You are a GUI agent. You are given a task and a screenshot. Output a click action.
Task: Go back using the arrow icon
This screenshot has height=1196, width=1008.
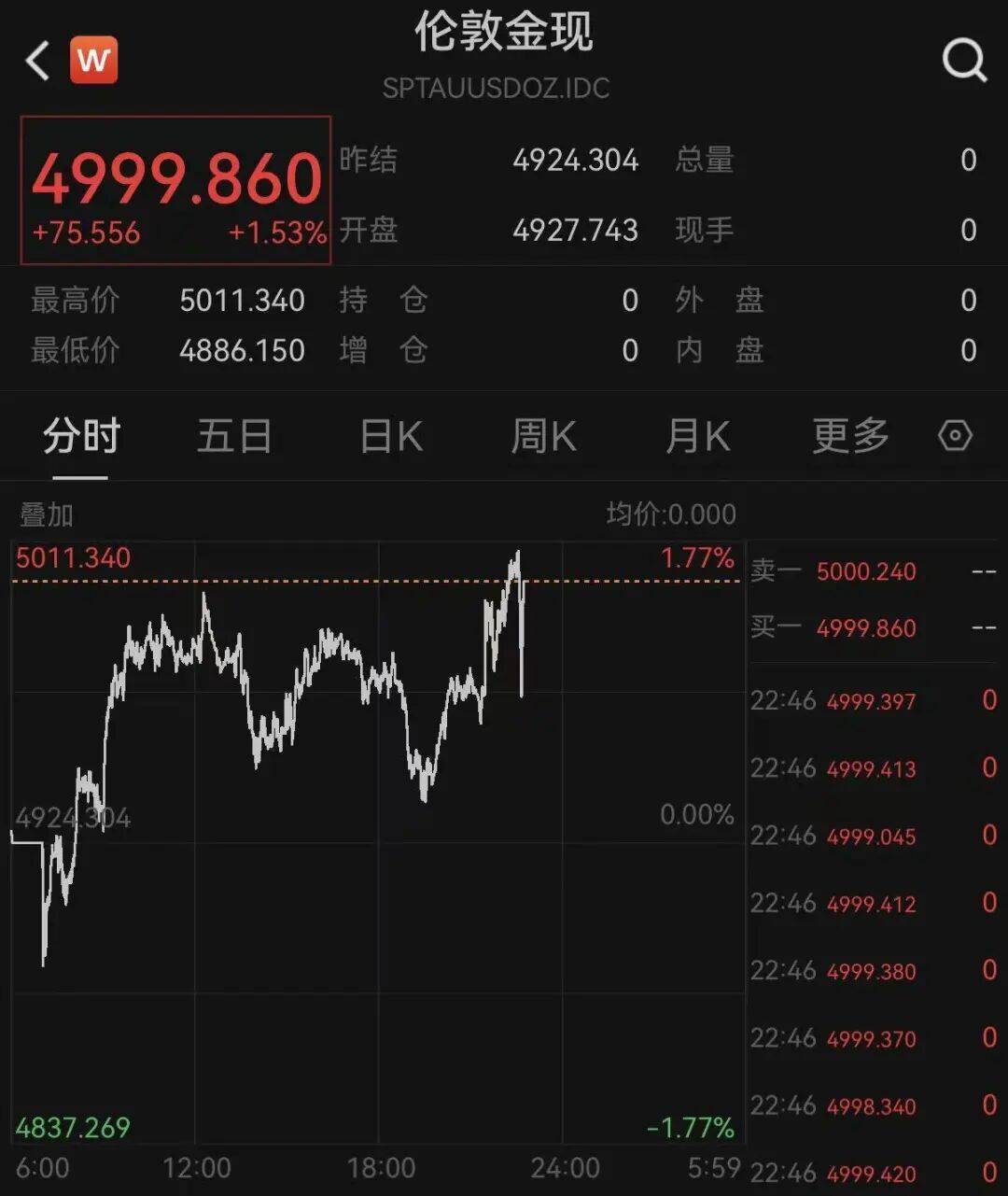[37, 62]
